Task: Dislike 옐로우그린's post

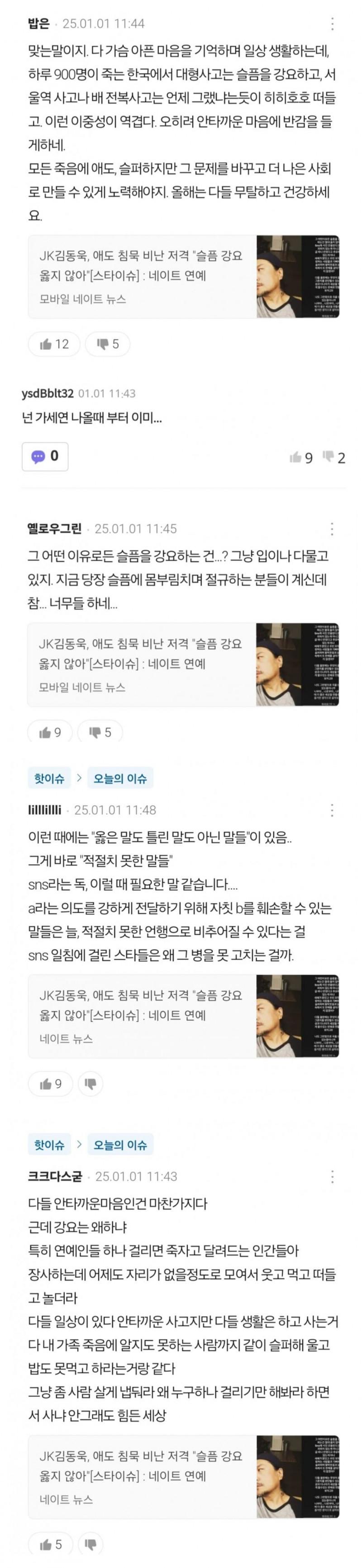Action: point(100,732)
